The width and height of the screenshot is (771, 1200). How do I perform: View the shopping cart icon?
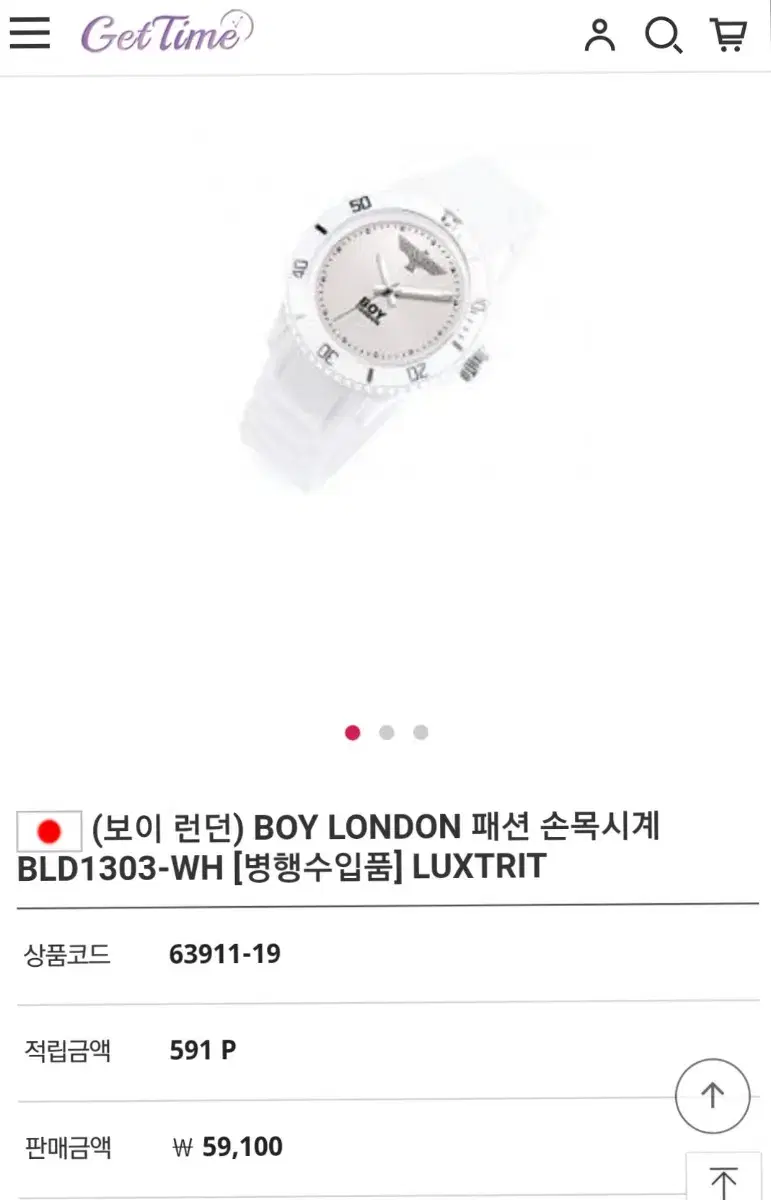[x=726, y=35]
